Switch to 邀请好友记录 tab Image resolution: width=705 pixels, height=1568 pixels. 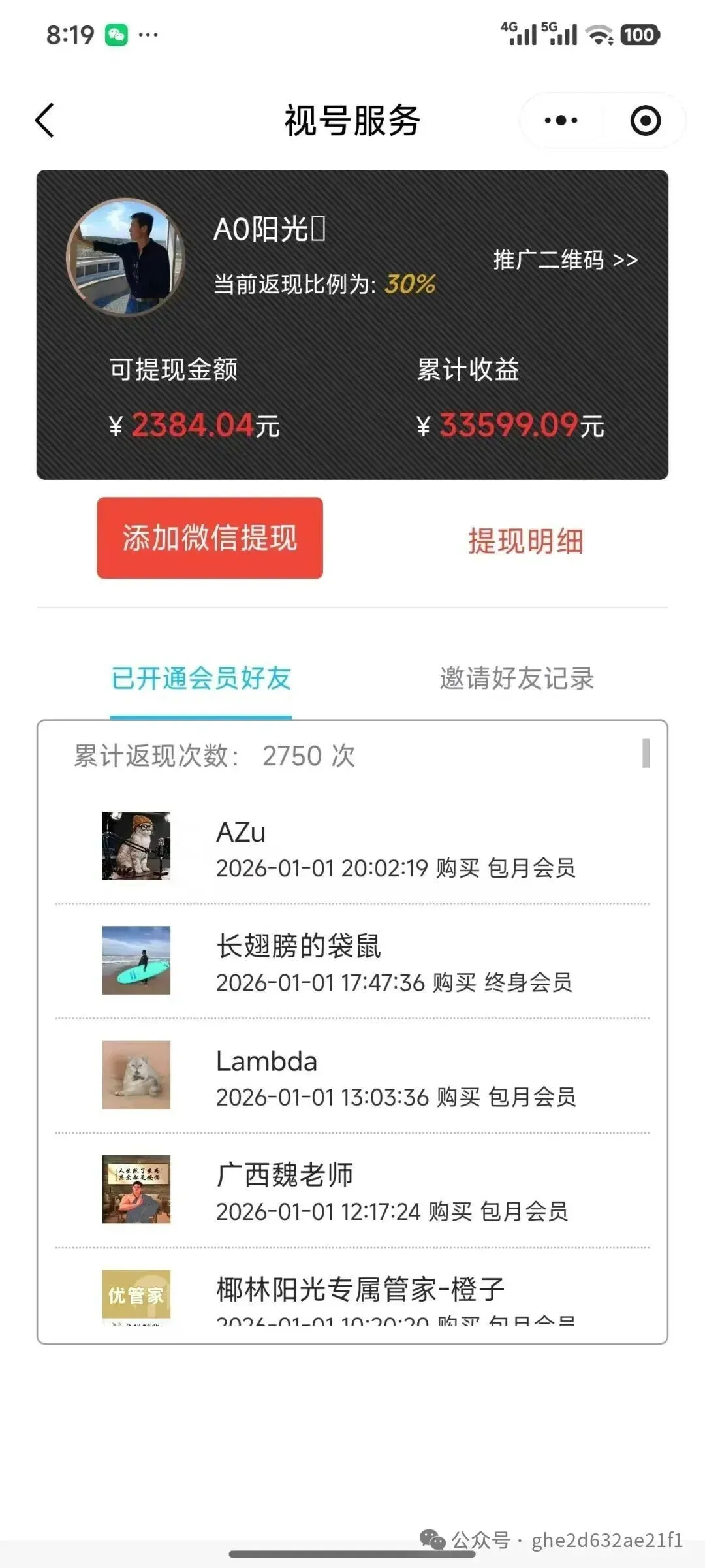click(517, 679)
